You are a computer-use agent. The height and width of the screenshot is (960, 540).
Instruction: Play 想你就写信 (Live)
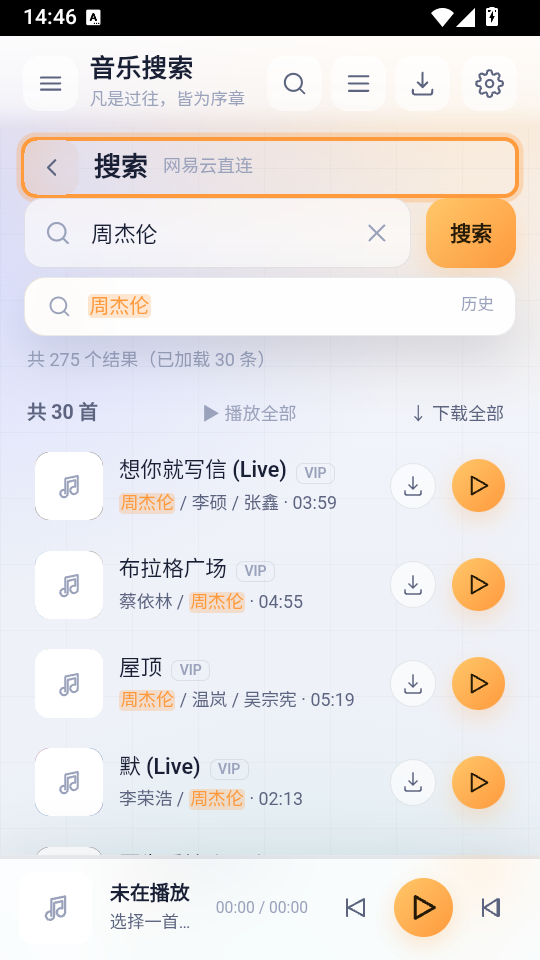coord(478,486)
